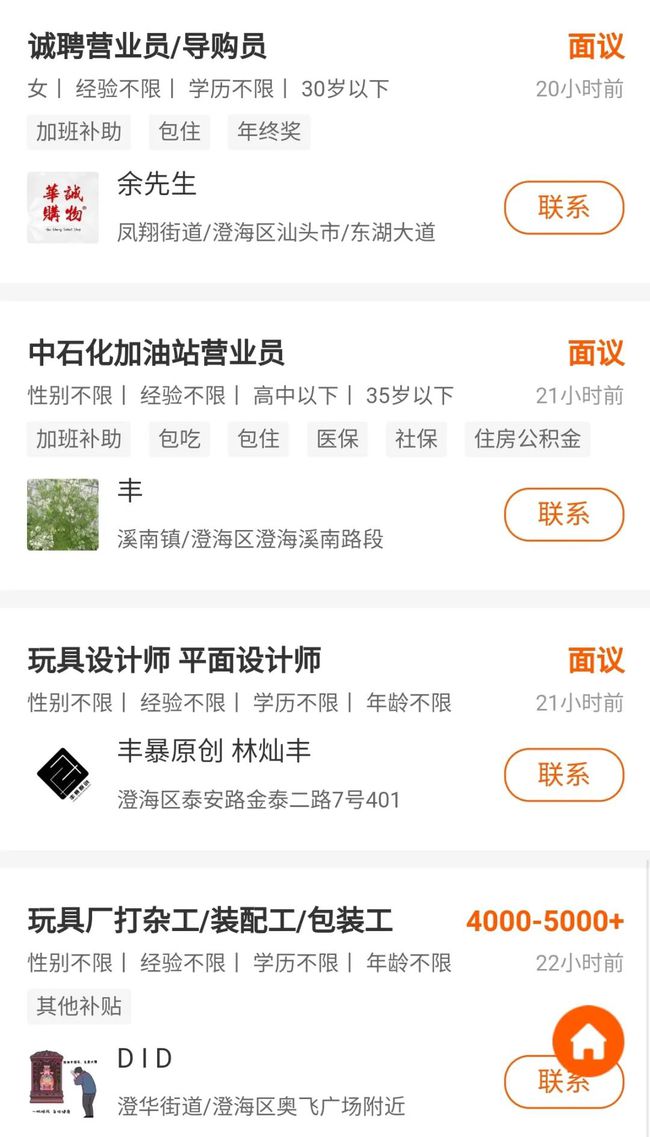
Task: Open the 玩具厂打杂工/装配工/包装工 listing
Action: pyautogui.click(x=210, y=920)
